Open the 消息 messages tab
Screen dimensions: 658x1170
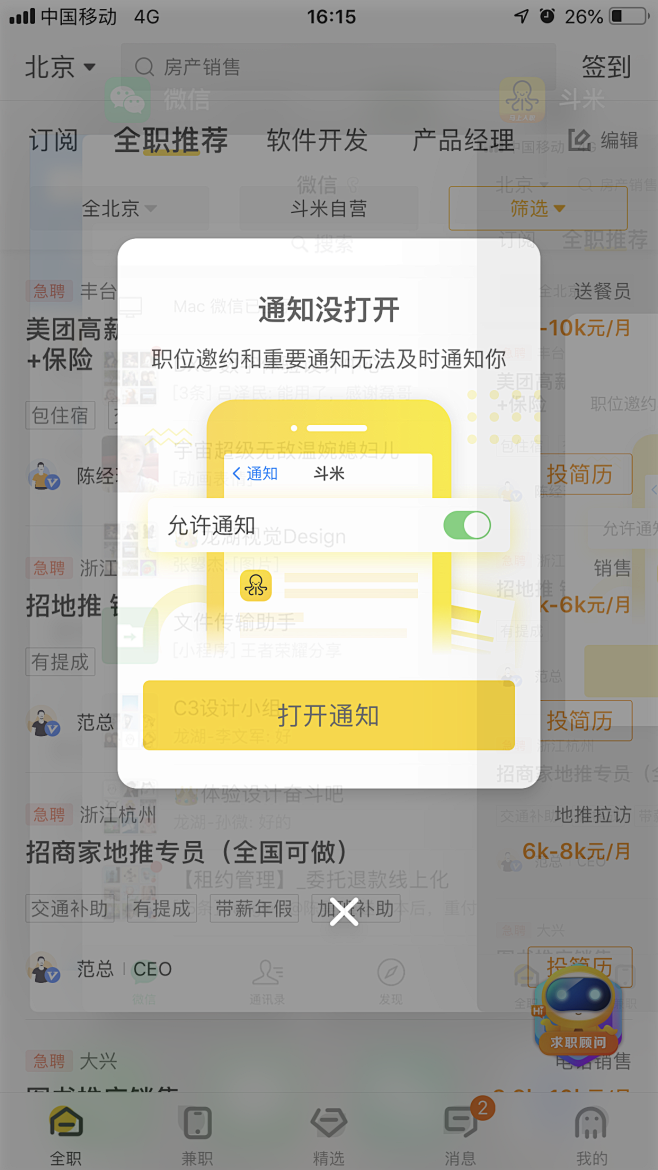[x=460, y=1134]
